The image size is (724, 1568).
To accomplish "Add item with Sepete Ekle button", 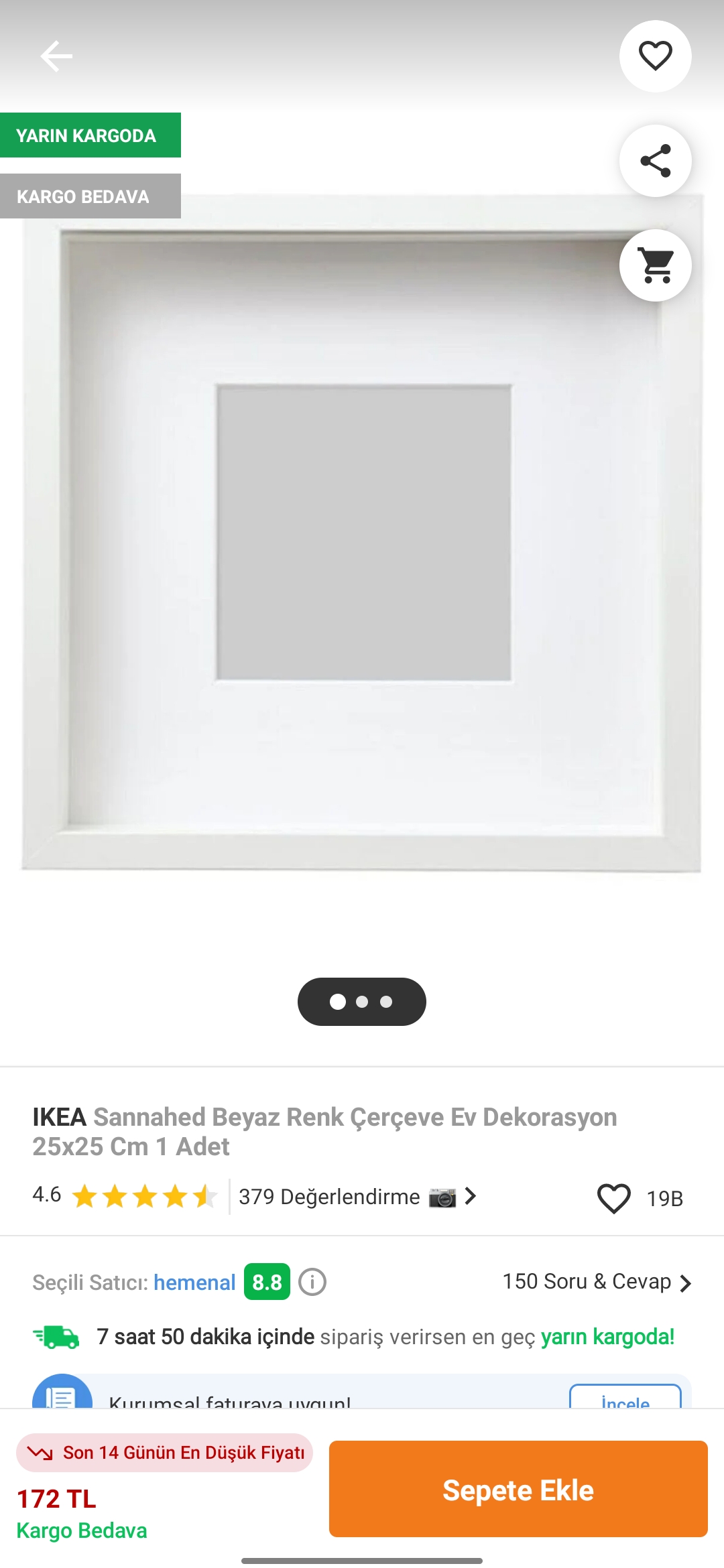I will (518, 1489).
